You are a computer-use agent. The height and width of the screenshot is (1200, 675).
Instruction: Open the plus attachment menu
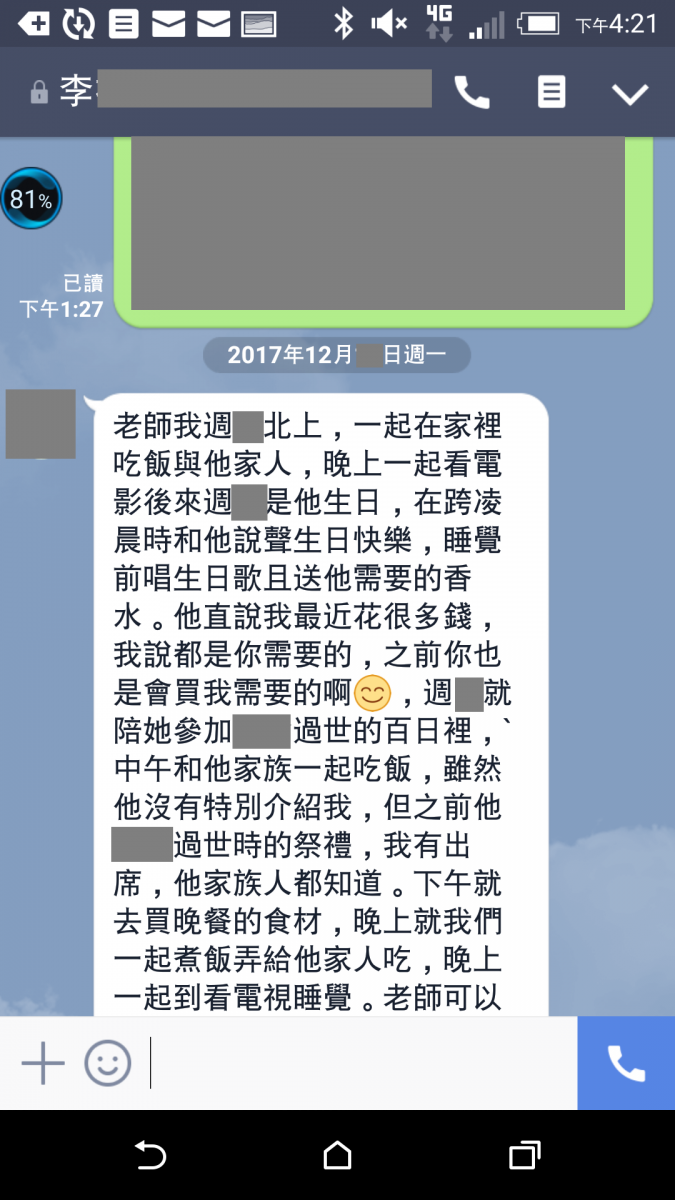tap(43, 1063)
